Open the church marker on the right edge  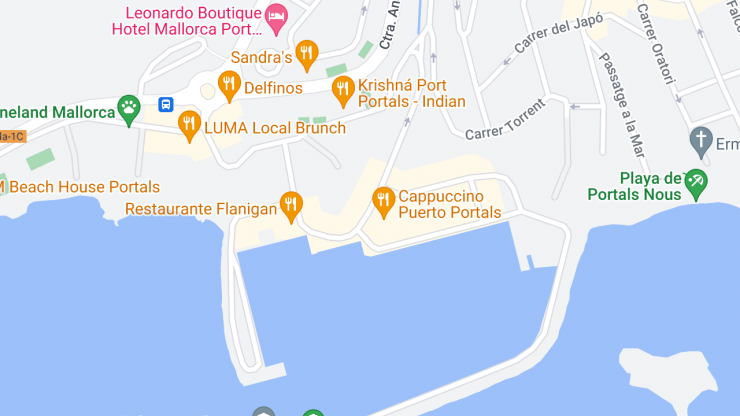click(x=703, y=139)
